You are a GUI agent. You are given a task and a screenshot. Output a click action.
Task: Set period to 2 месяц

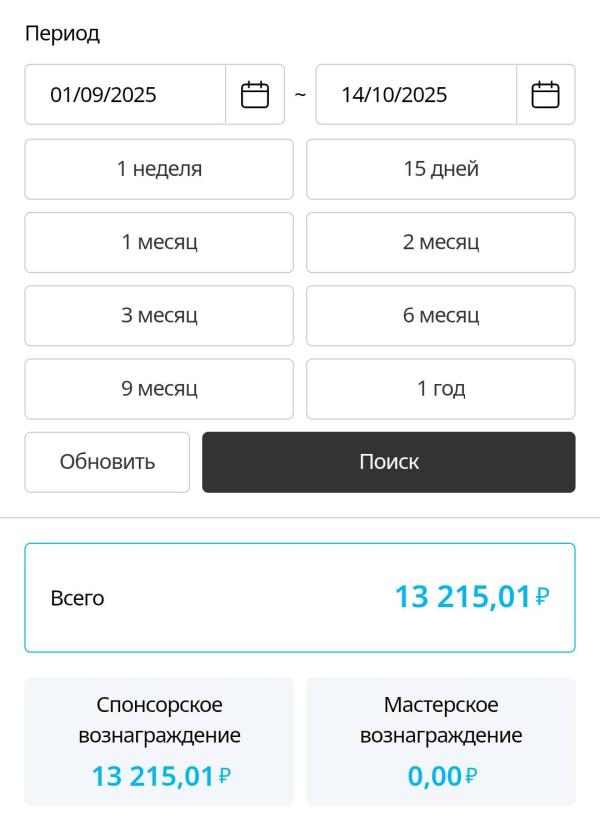point(441,242)
